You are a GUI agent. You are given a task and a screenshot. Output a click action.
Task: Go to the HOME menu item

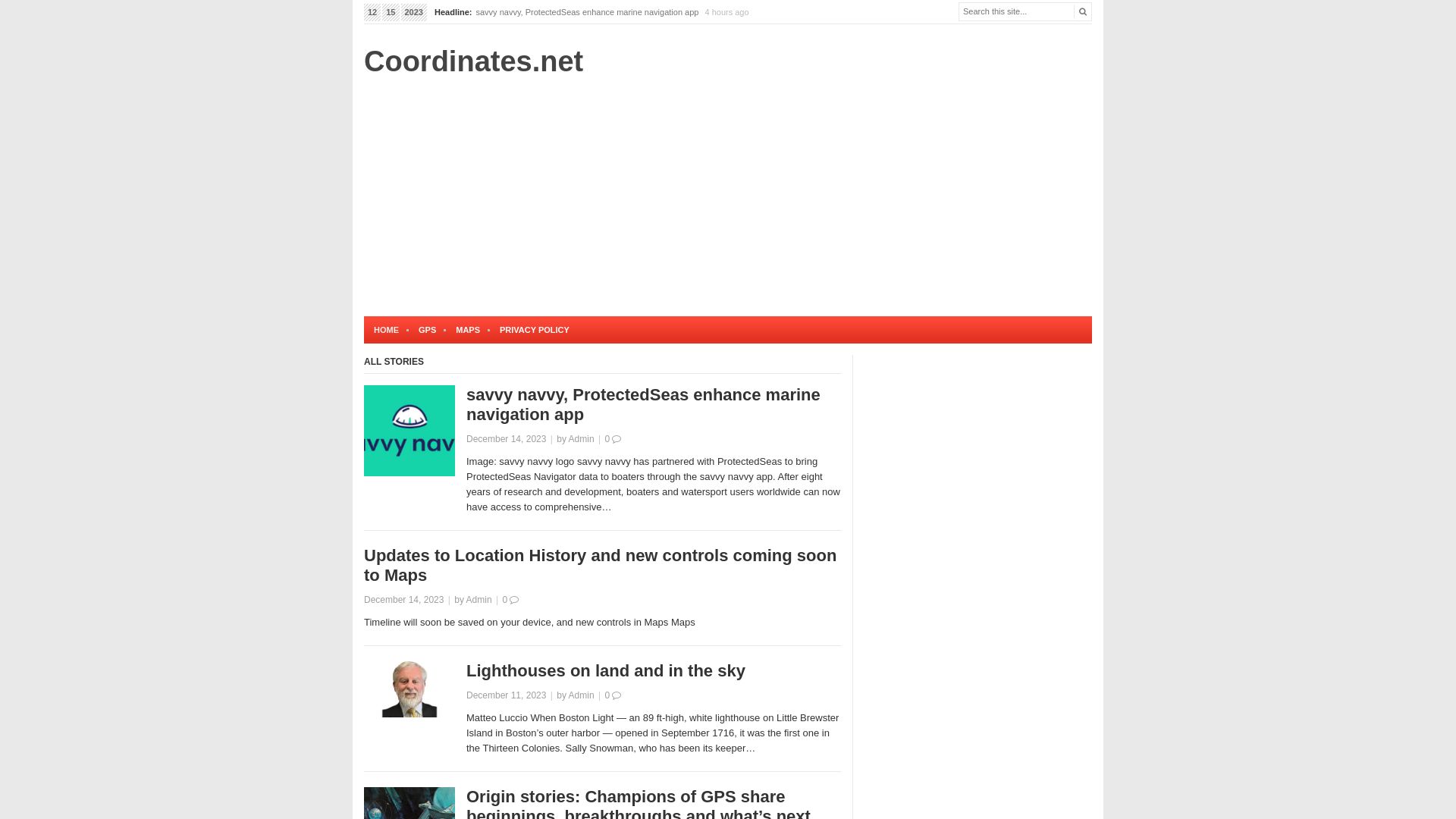click(x=386, y=330)
